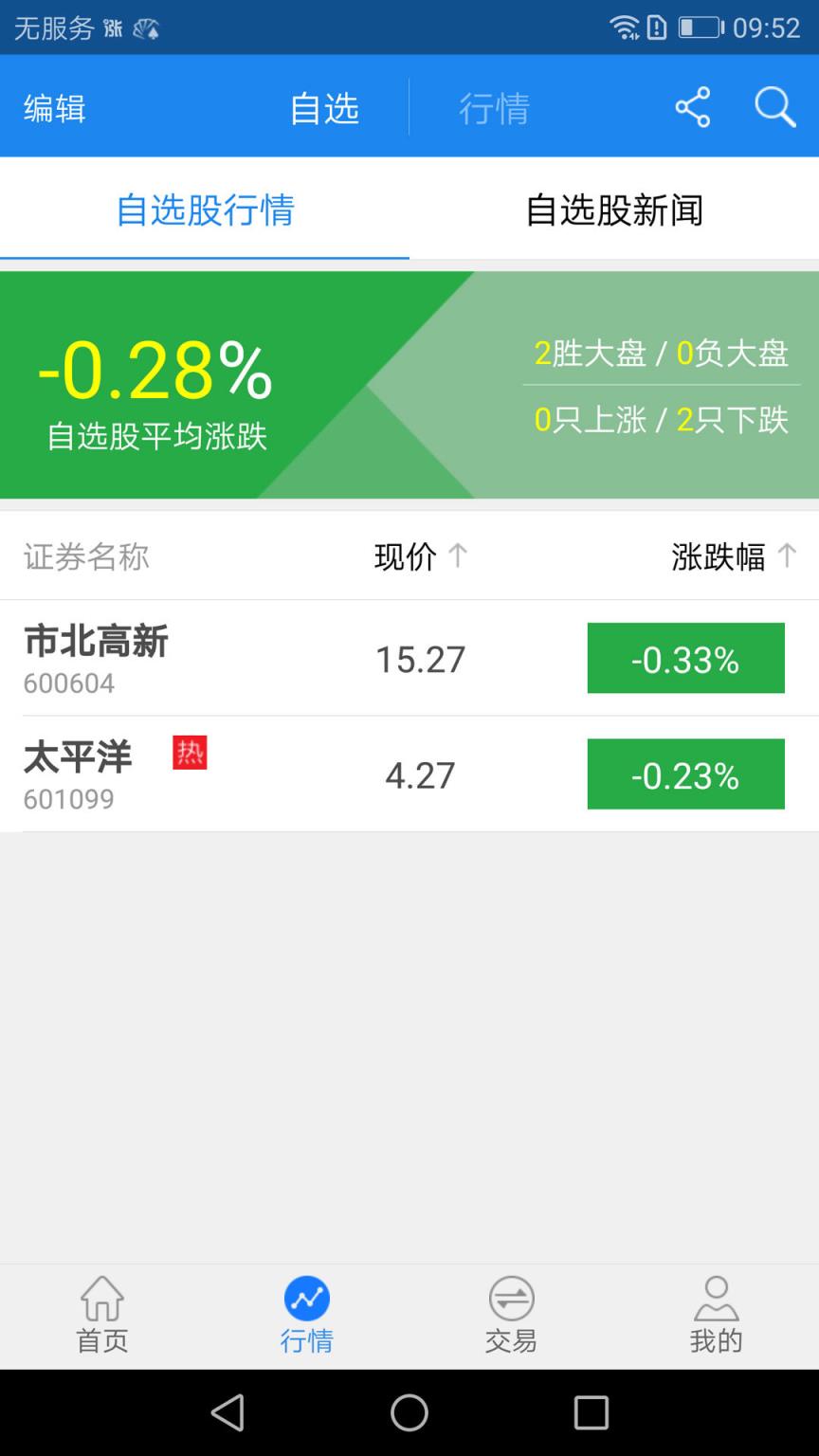This screenshot has height=1456, width=819.
Task: Open stock 市北高新 600604
Action: point(96,658)
